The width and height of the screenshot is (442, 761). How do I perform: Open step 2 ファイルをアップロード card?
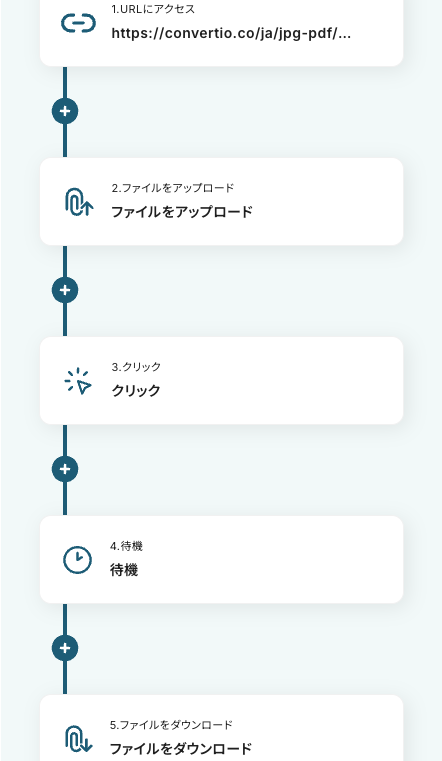coord(221,201)
